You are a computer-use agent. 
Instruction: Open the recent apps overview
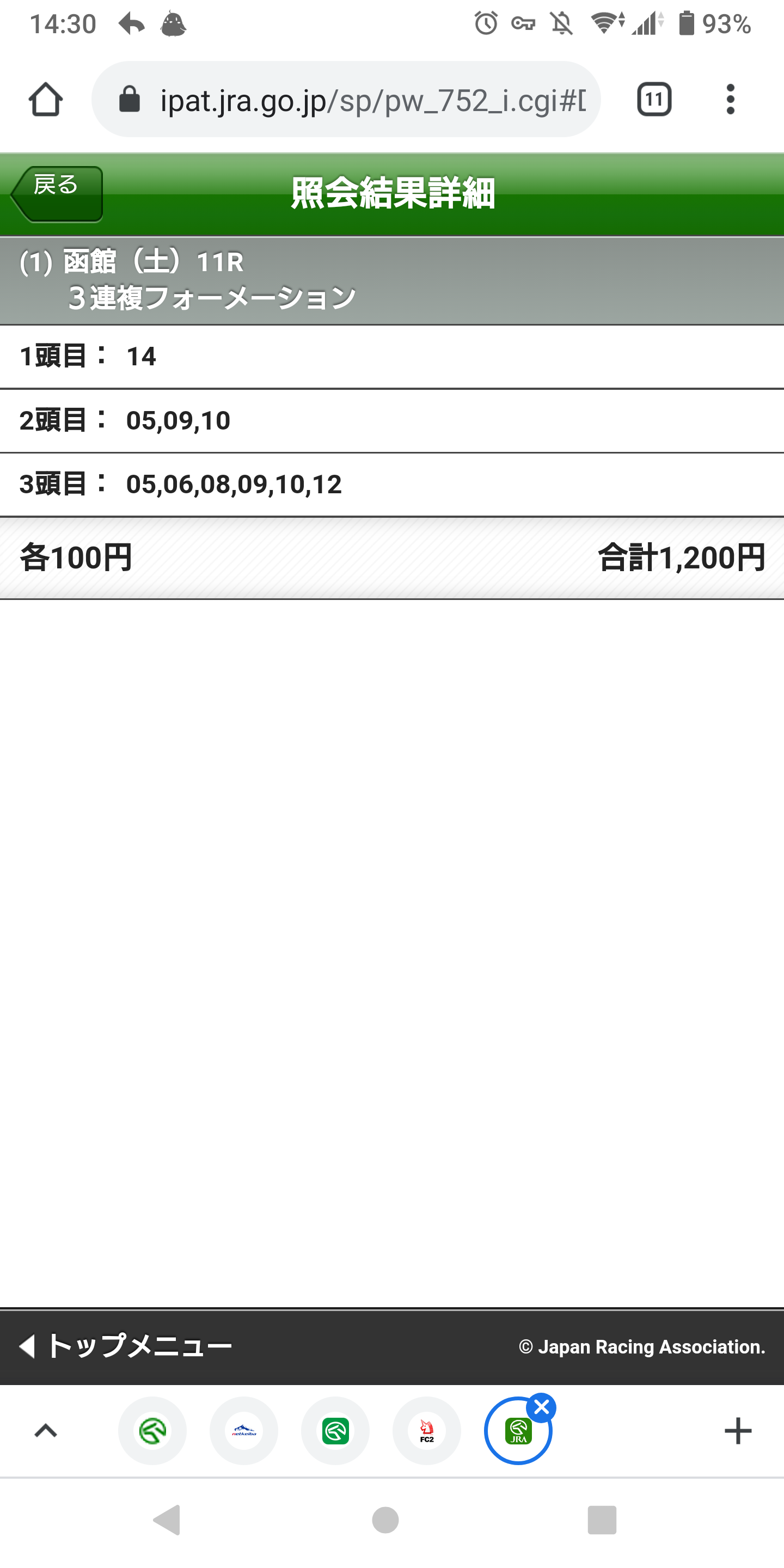(x=602, y=1520)
